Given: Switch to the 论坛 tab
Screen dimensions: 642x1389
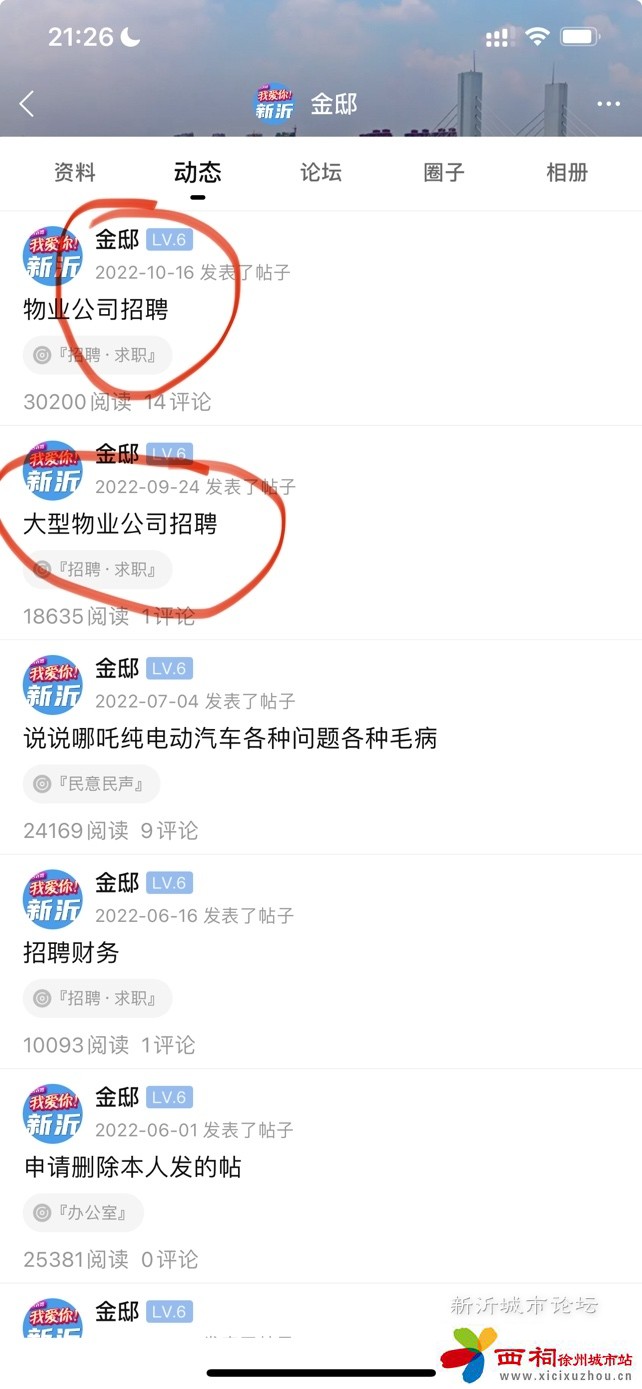Looking at the screenshot, I should (x=321, y=172).
